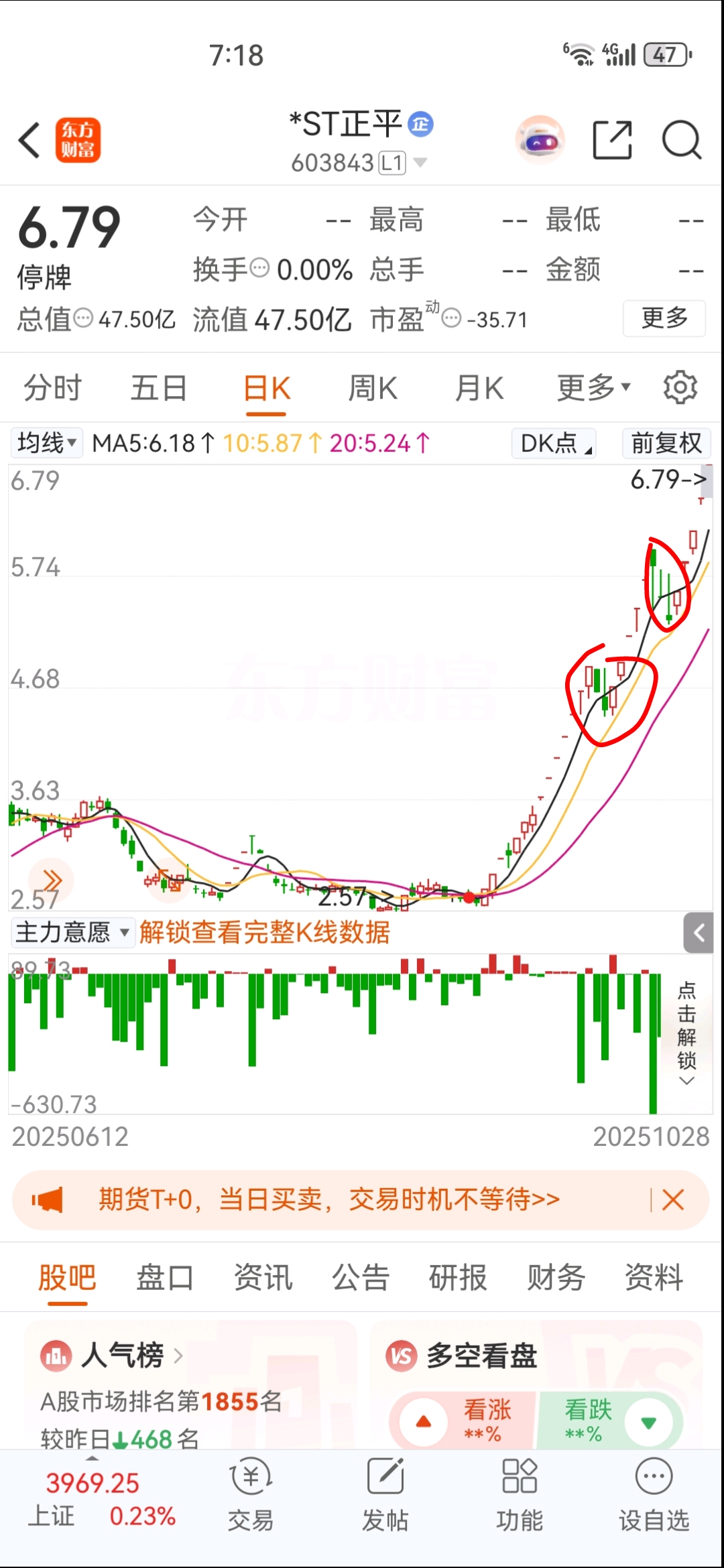The height and width of the screenshot is (1568, 724).
Task: Expand the 主力意愿 indicator dropdown
Action: pos(72,932)
